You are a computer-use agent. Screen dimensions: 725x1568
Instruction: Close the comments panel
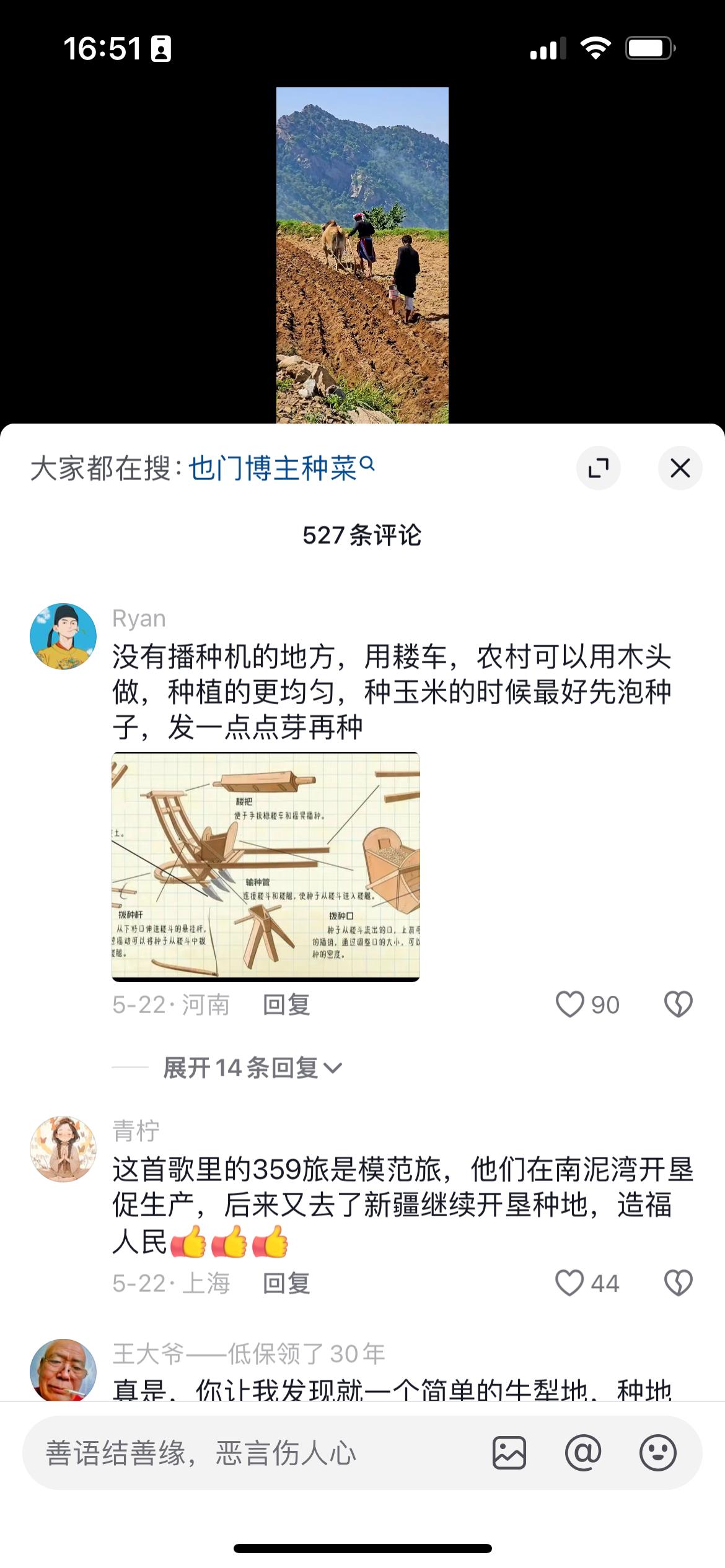pos(680,468)
